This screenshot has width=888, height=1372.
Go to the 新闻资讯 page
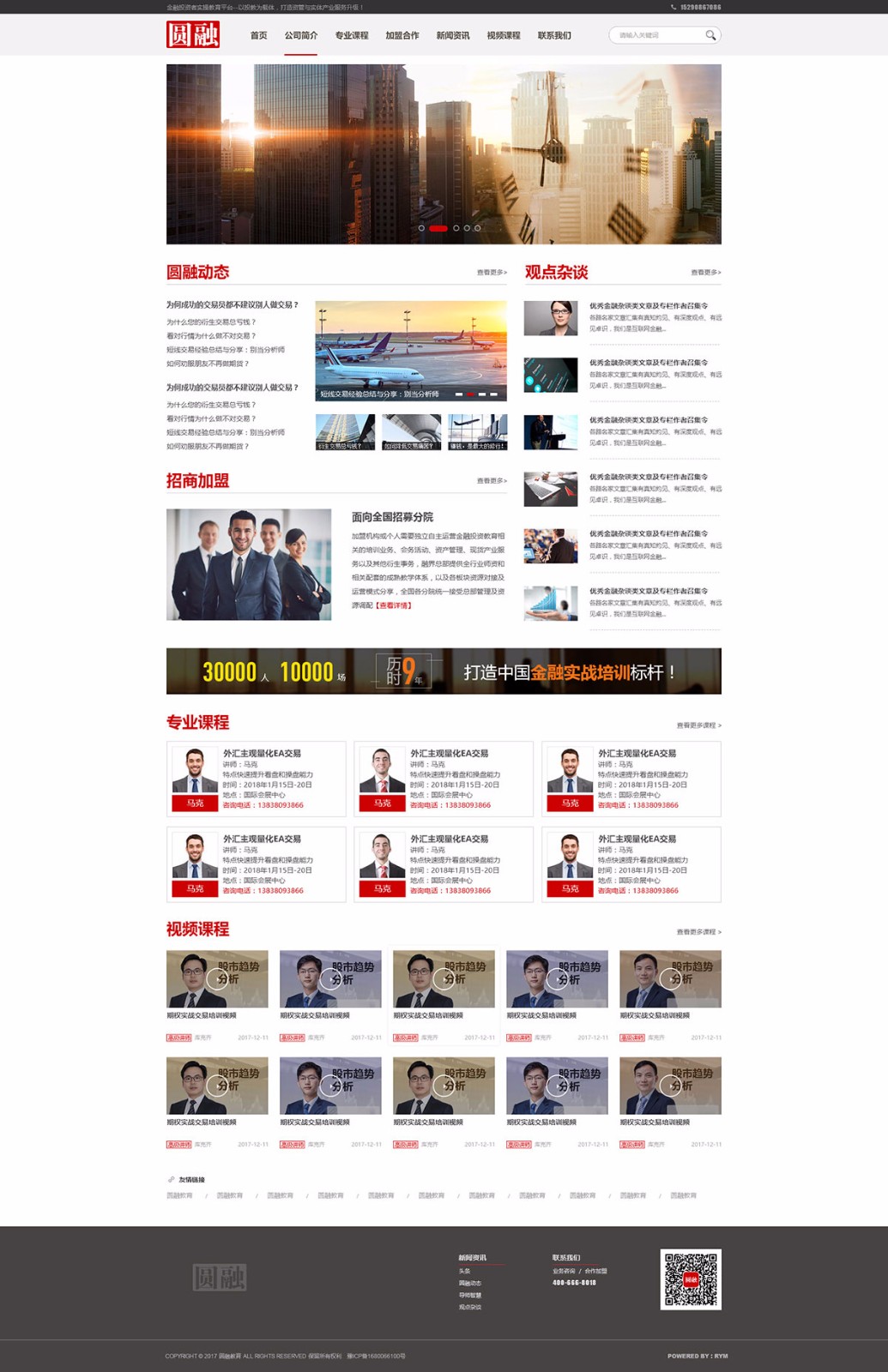pos(452,35)
